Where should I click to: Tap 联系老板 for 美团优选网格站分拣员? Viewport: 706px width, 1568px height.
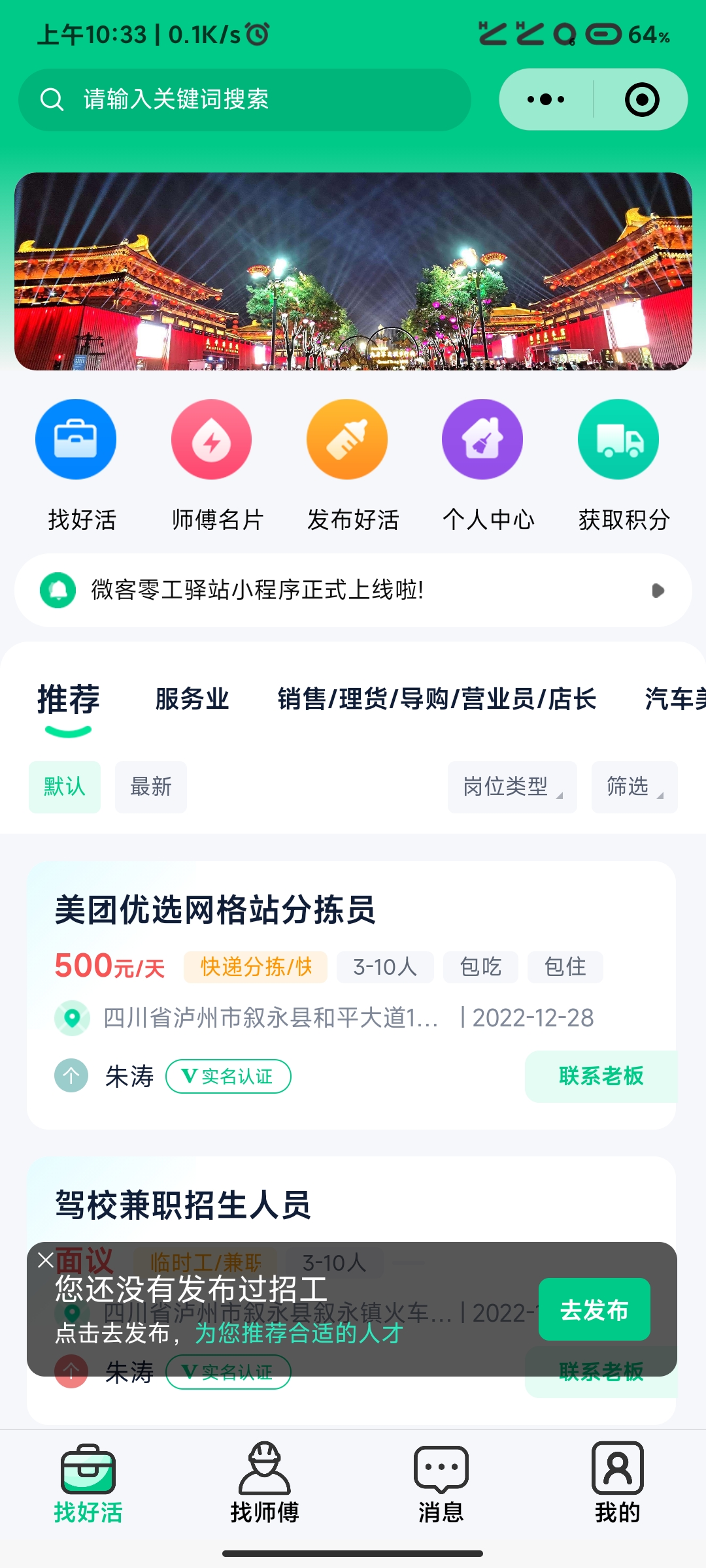pos(601,1076)
